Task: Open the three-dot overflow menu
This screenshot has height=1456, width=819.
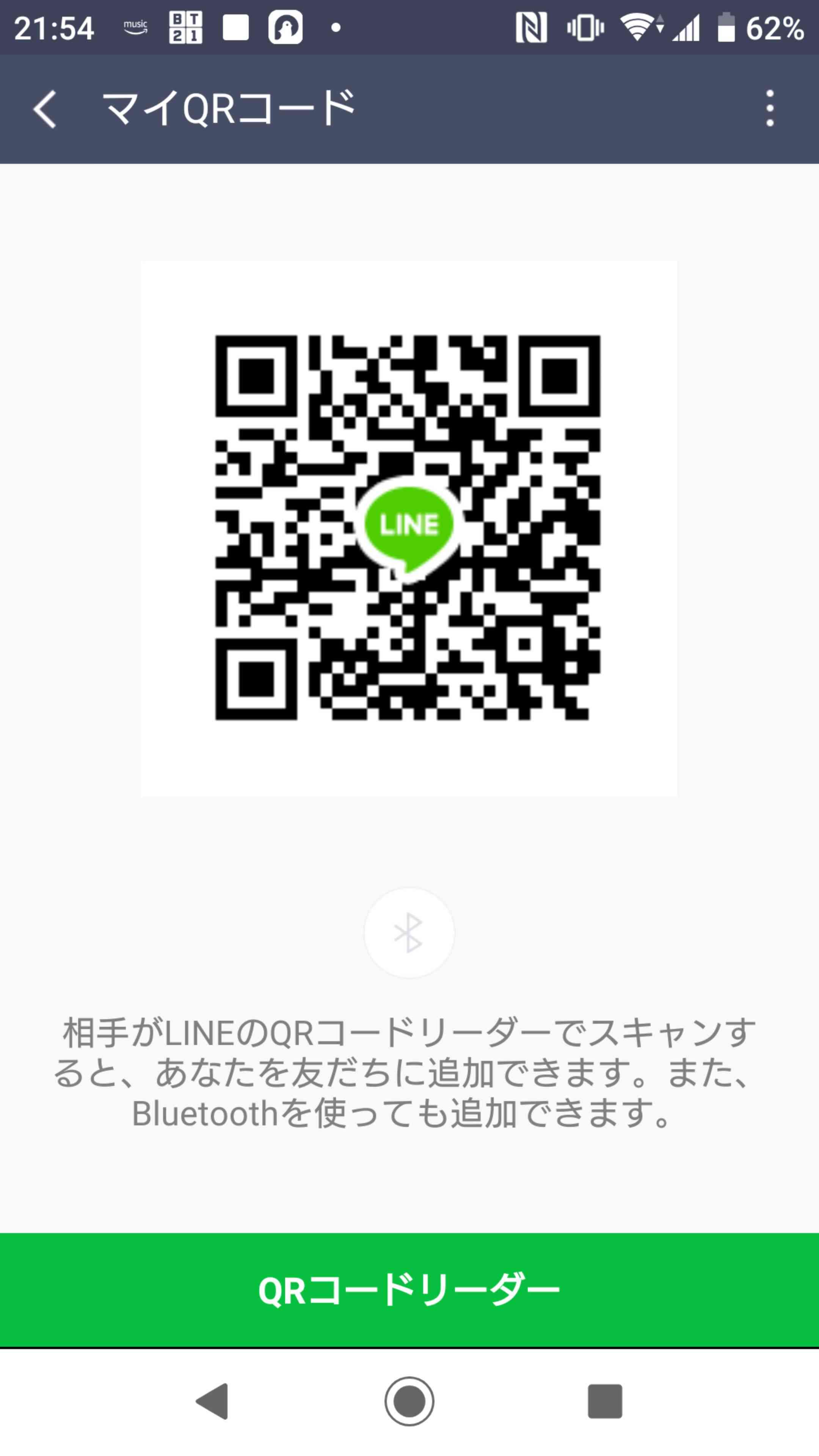Action: [x=769, y=108]
